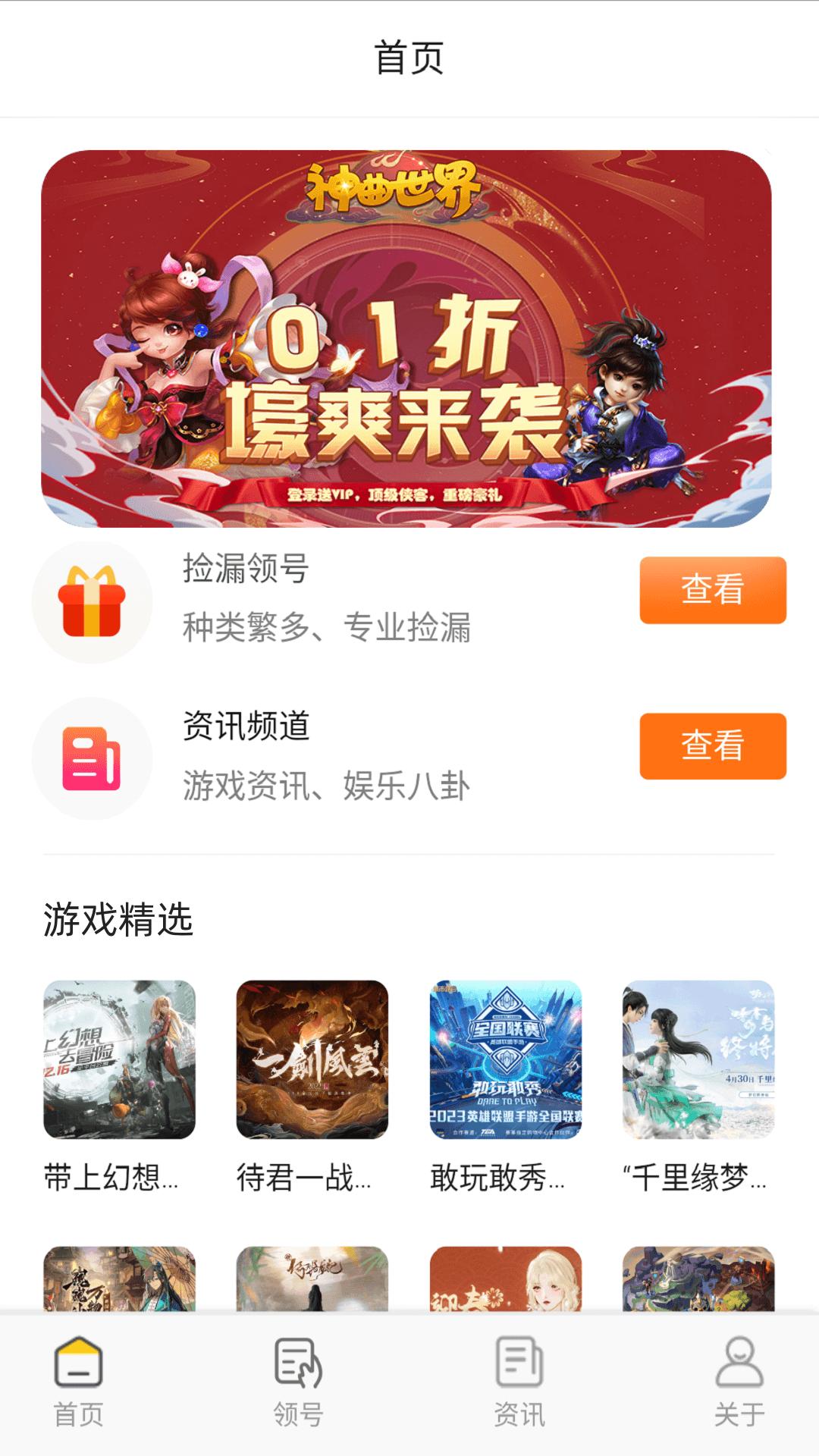The height and width of the screenshot is (1456, 819).
Task: Open the 神曲世界 0.1折 promotional banner
Action: click(x=409, y=339)
